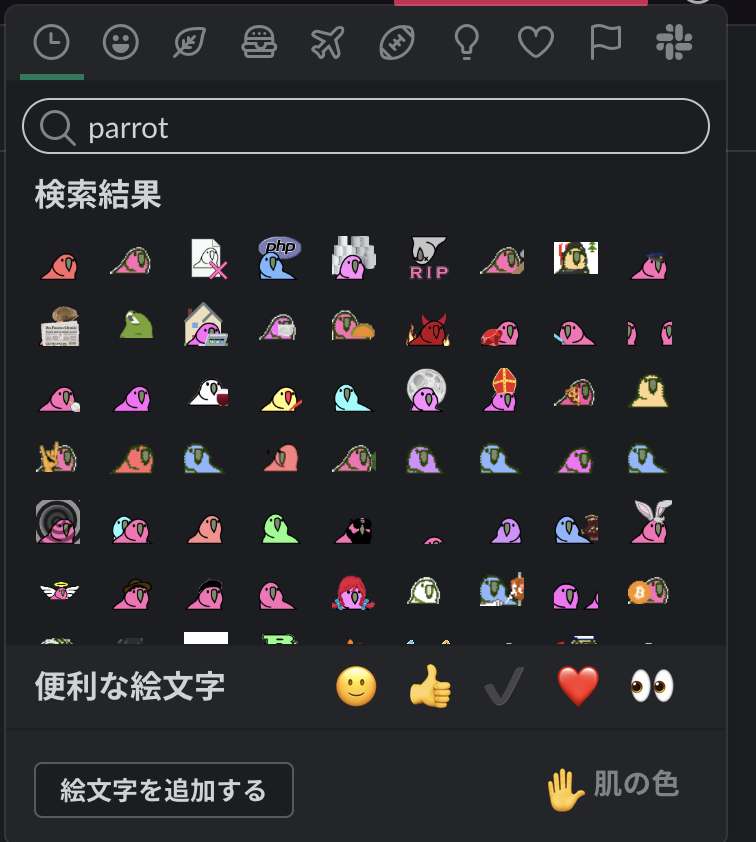Image resolution: width=756 pixels, height=842 pixels.
Task: Switch to the nature emoji category
Action: (x=190, y=43)
